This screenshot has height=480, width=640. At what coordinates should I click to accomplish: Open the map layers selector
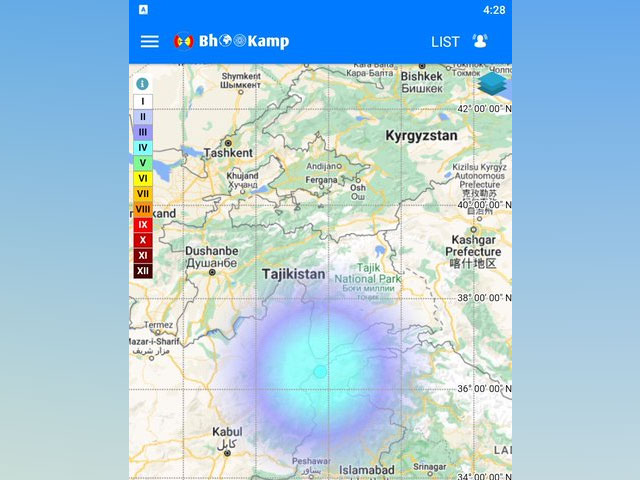(x=492, y=84)
